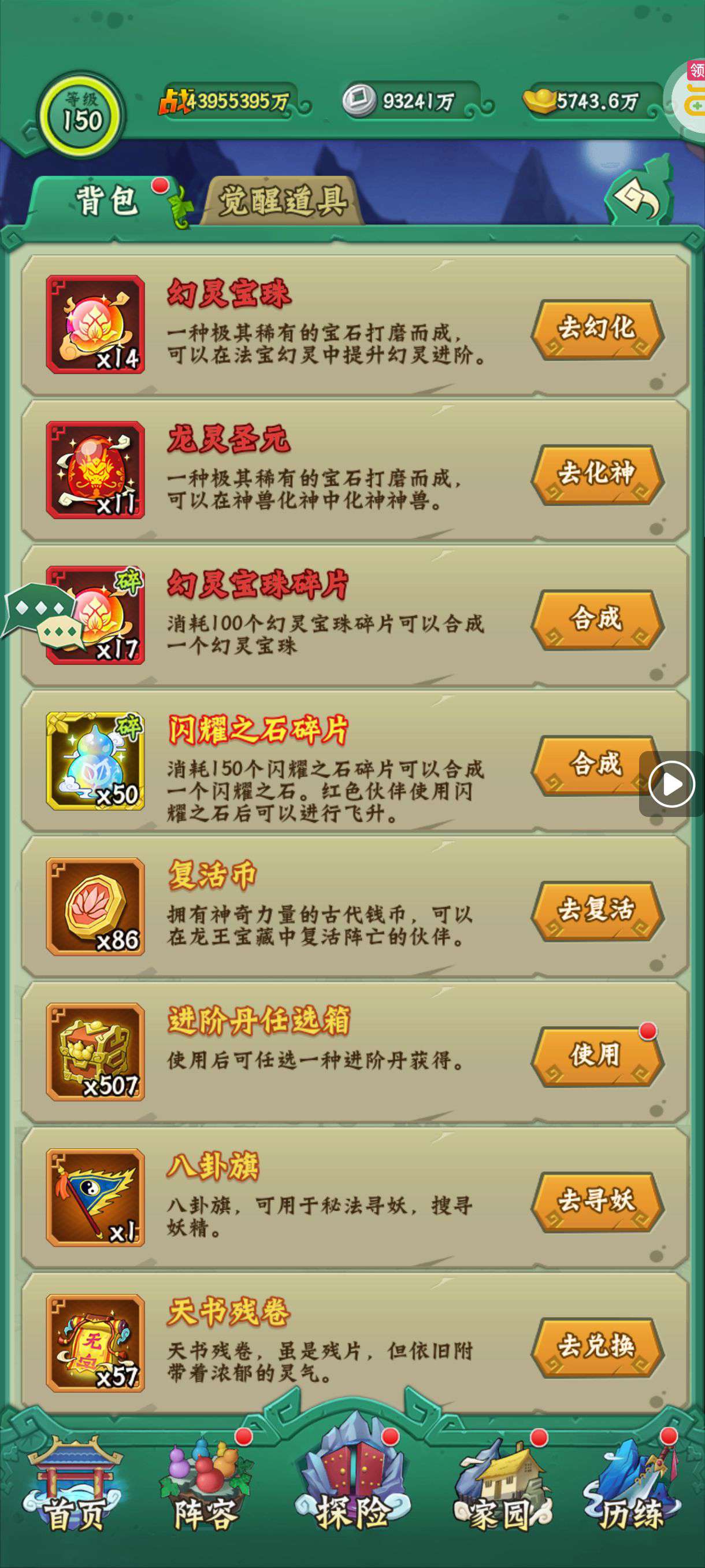Viewport: 705px width, 1568px height.
Task: Tap 去化神 for 龙灵圣元
Action: point(597,474)
